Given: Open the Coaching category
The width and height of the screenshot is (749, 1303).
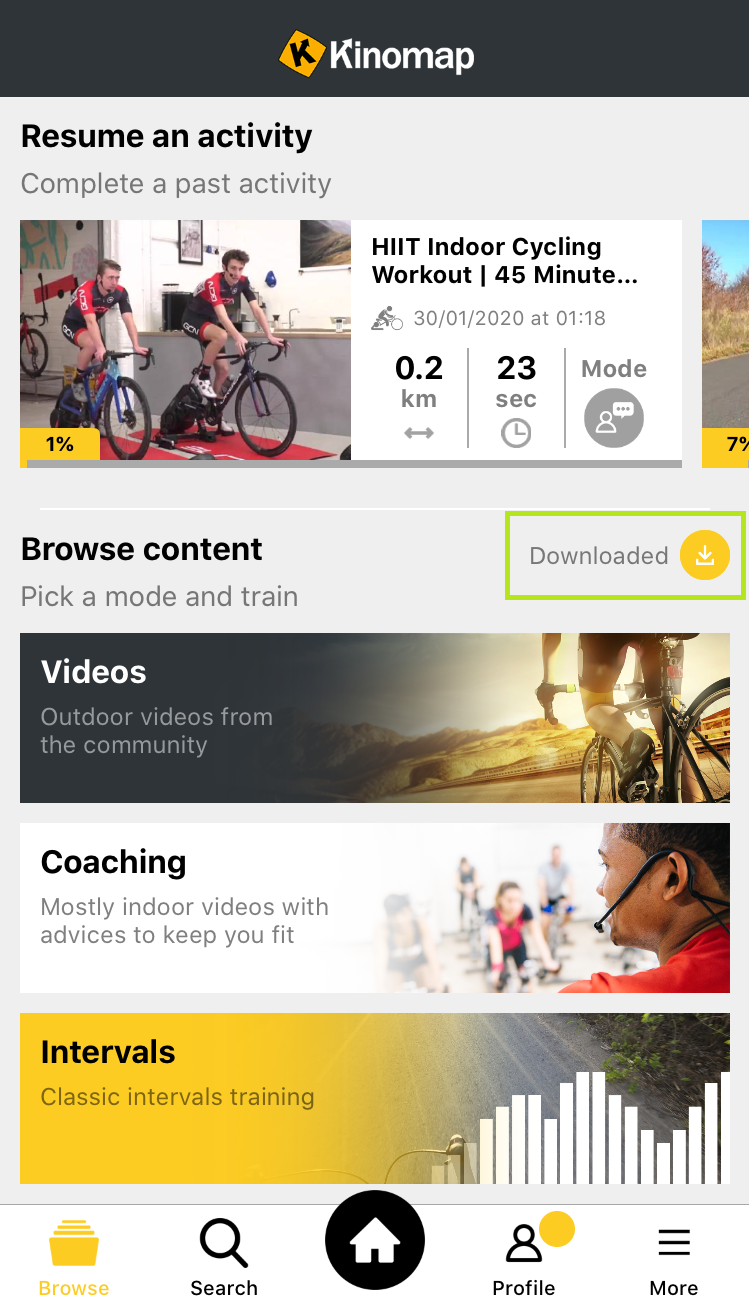Looking at the screenshot, I should point(375,907).
